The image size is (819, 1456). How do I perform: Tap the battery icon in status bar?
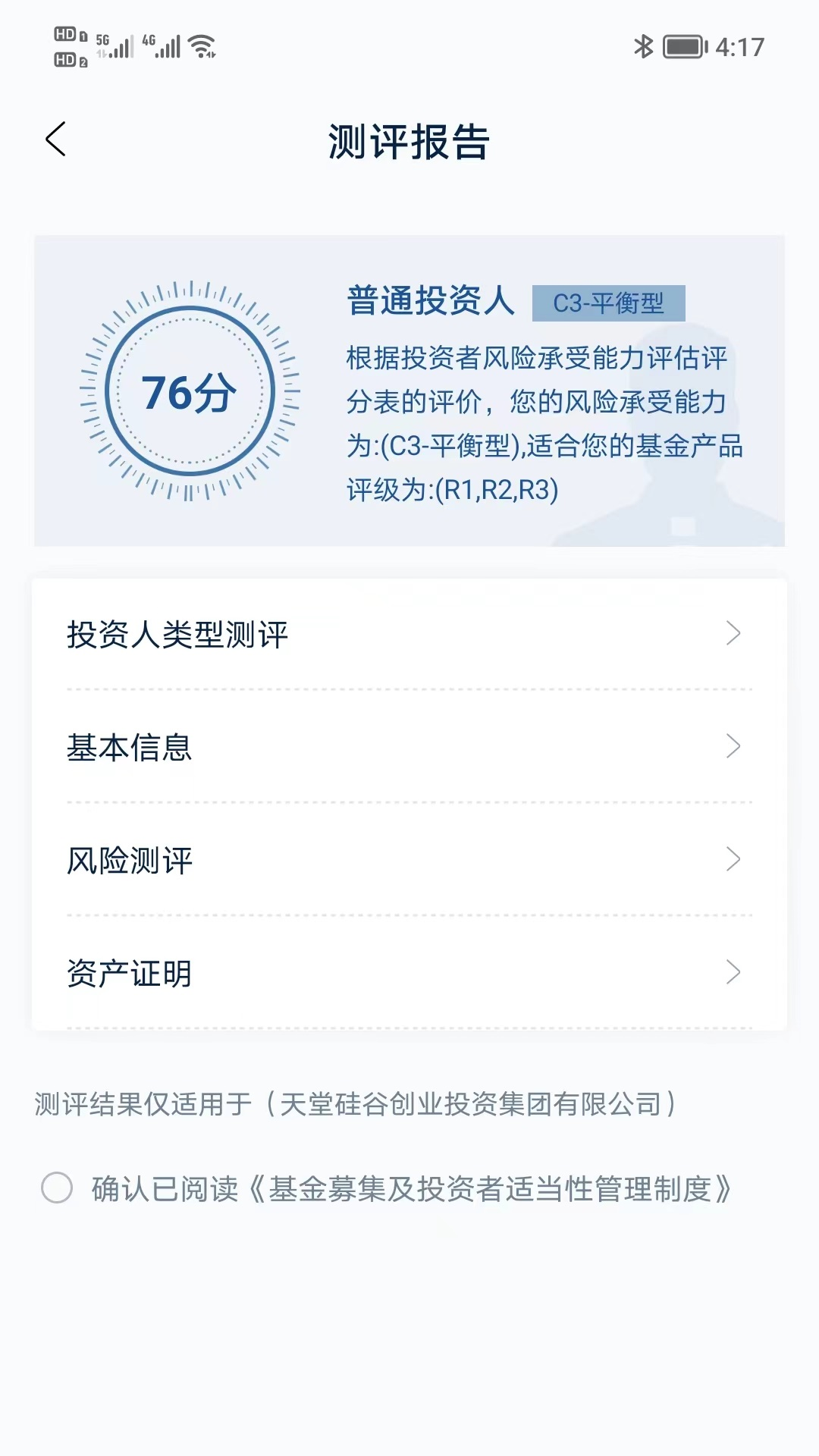point(680,45)
